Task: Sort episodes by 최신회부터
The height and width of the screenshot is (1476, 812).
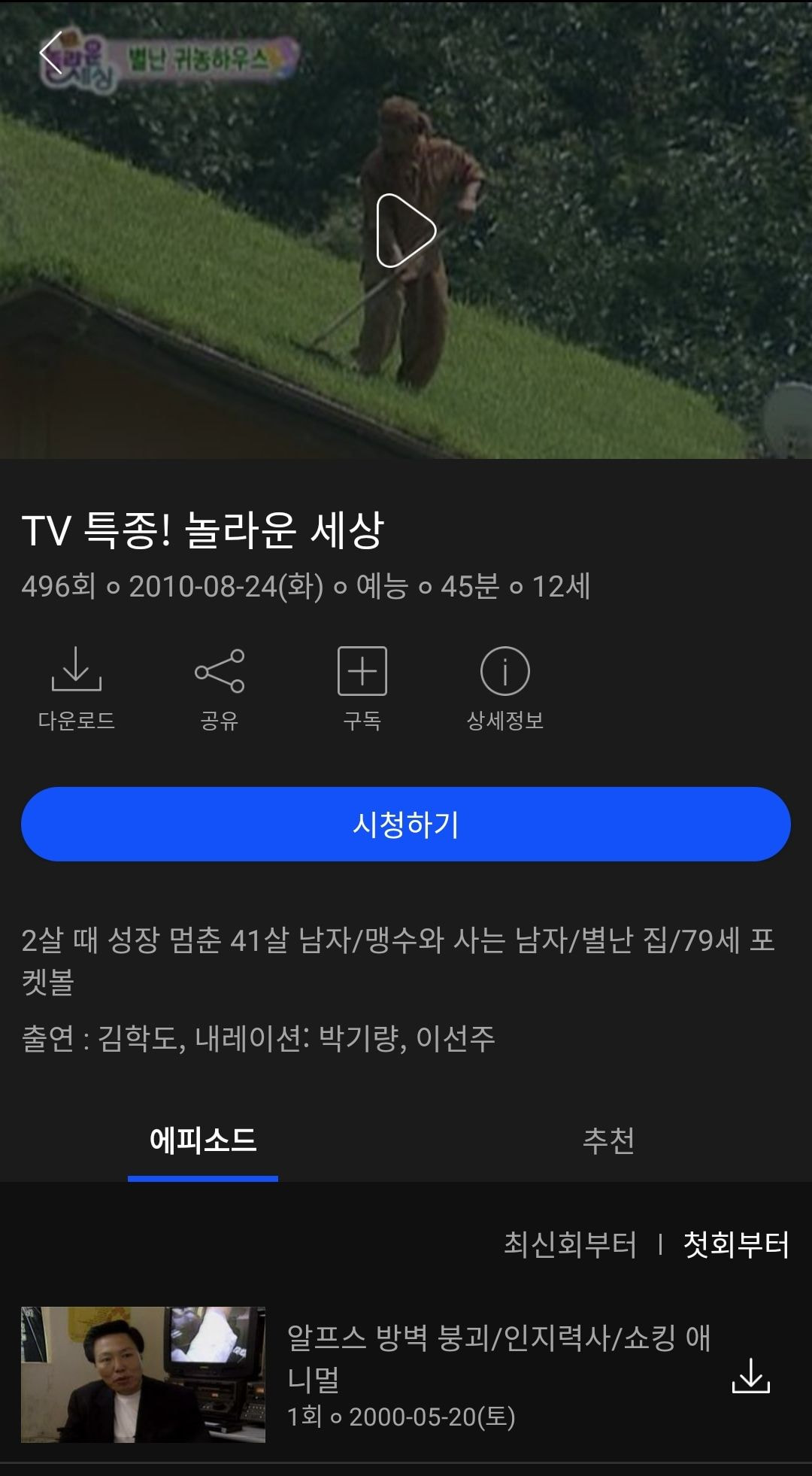Action: pyautogui.click(x=570, y=1244)
